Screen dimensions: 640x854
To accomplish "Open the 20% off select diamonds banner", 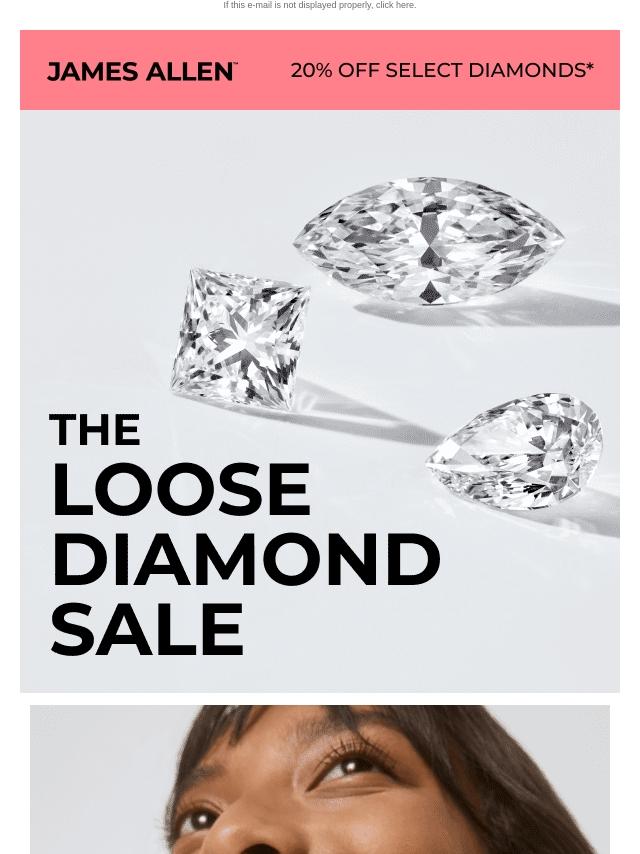I will click(x=441, y=71).
